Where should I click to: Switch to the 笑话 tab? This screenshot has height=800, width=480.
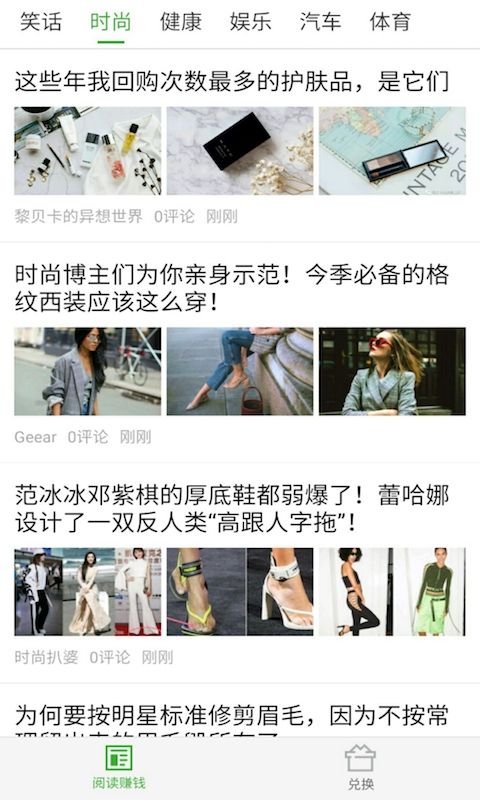point(41,22)
